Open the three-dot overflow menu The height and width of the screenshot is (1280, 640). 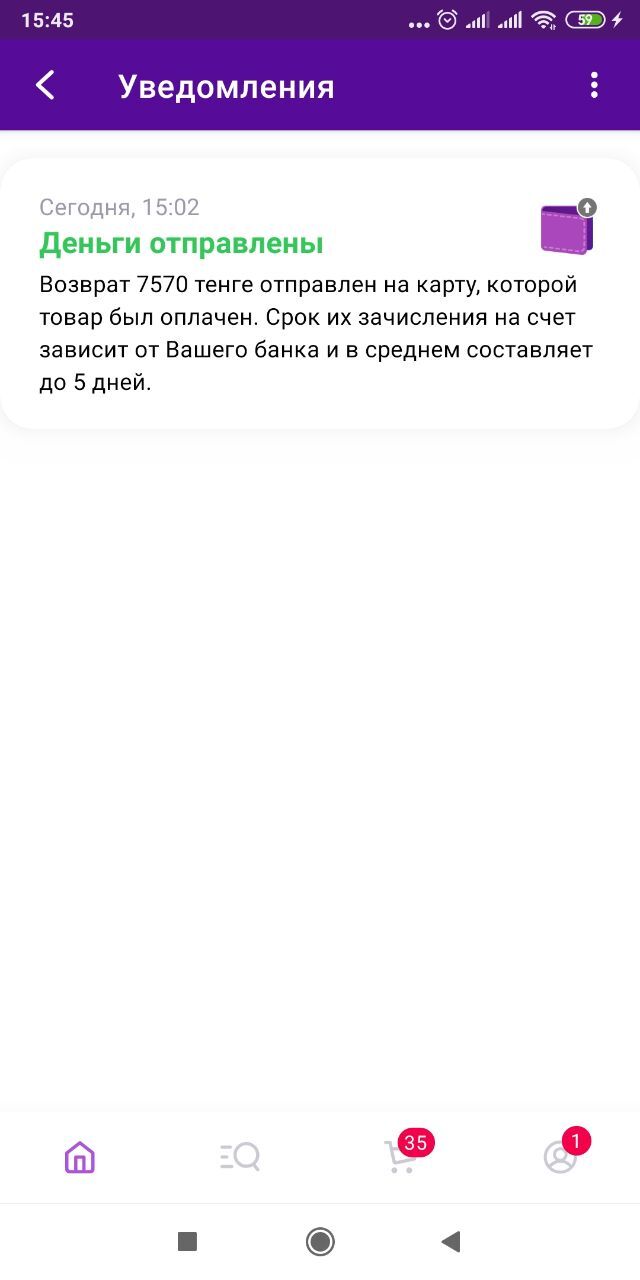(x=594, y=86)
